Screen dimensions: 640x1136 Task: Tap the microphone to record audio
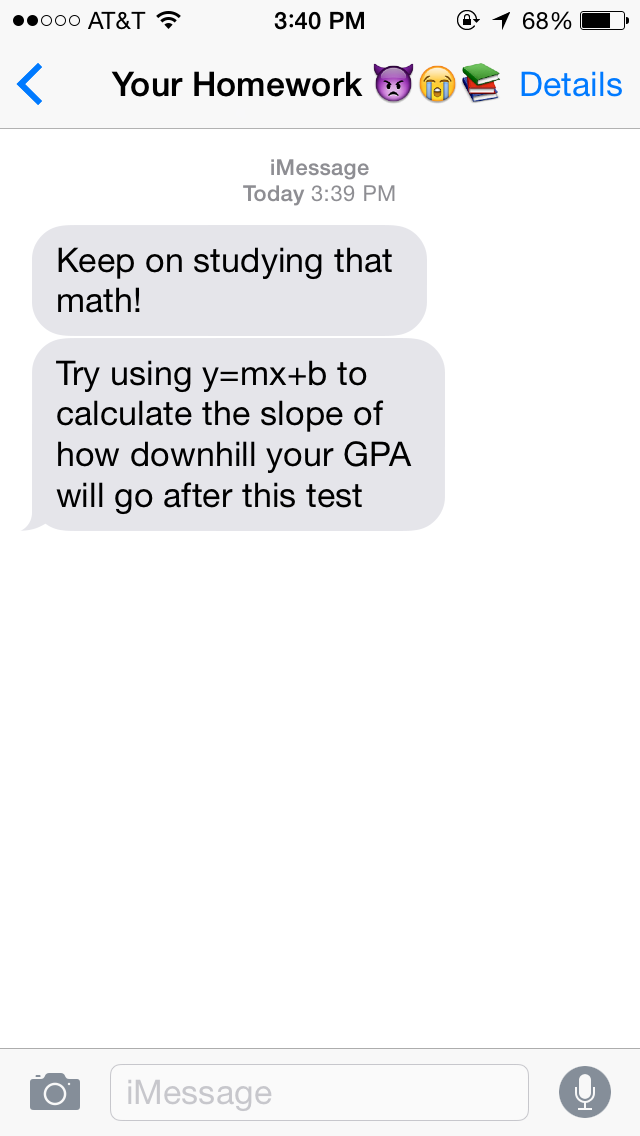point(585,1092)
